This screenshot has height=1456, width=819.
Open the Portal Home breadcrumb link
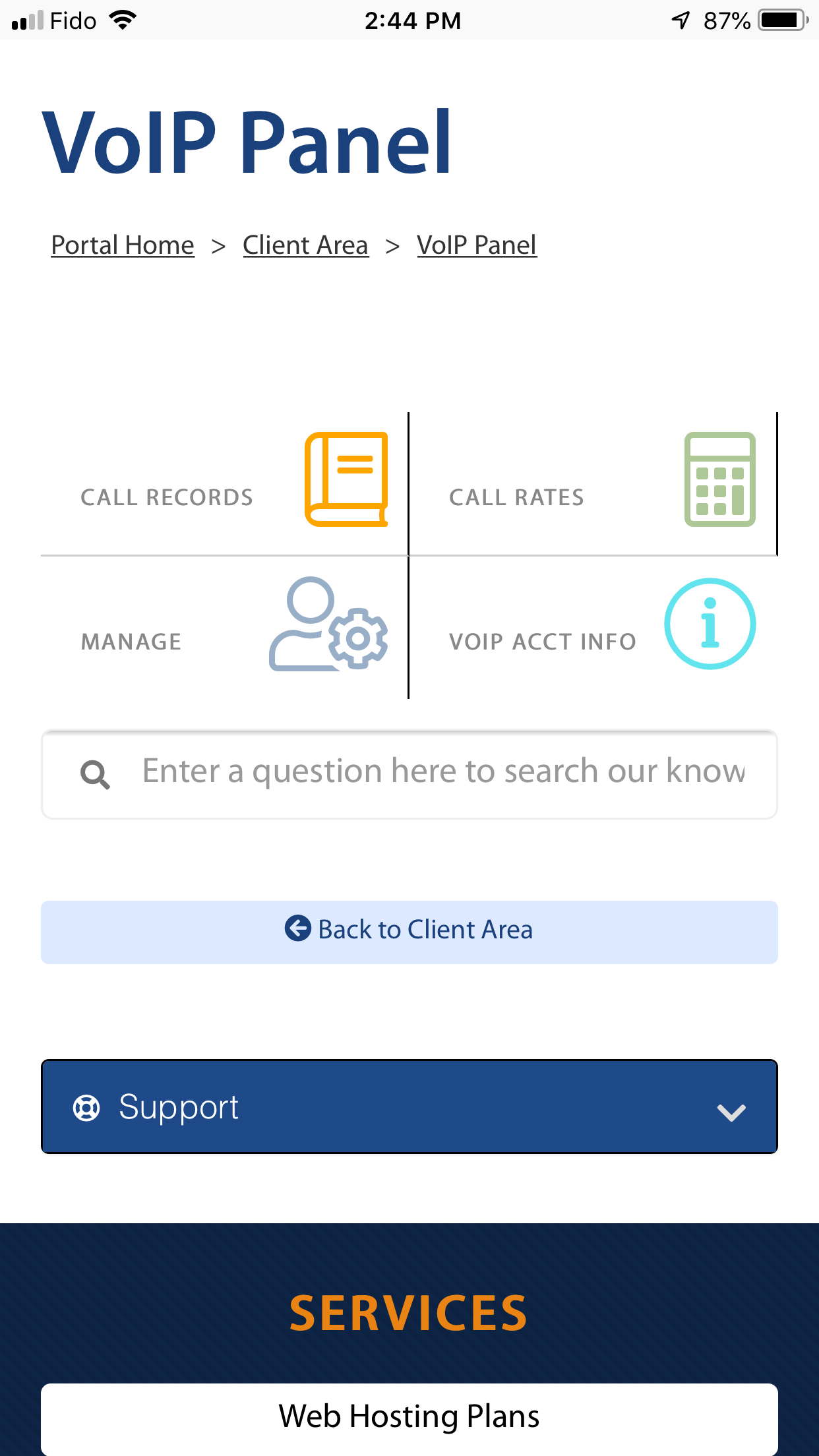click(123, 245)
